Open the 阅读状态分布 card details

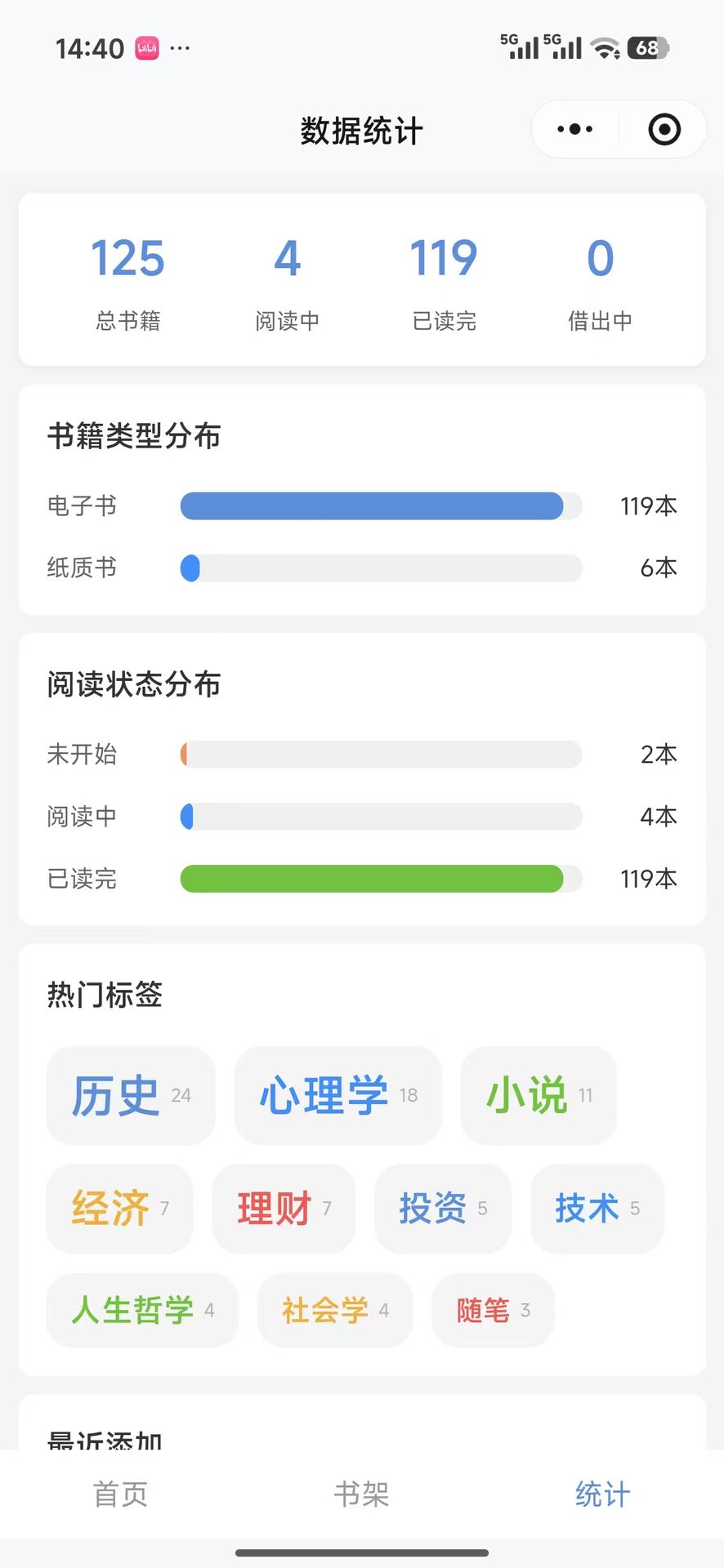134,685
